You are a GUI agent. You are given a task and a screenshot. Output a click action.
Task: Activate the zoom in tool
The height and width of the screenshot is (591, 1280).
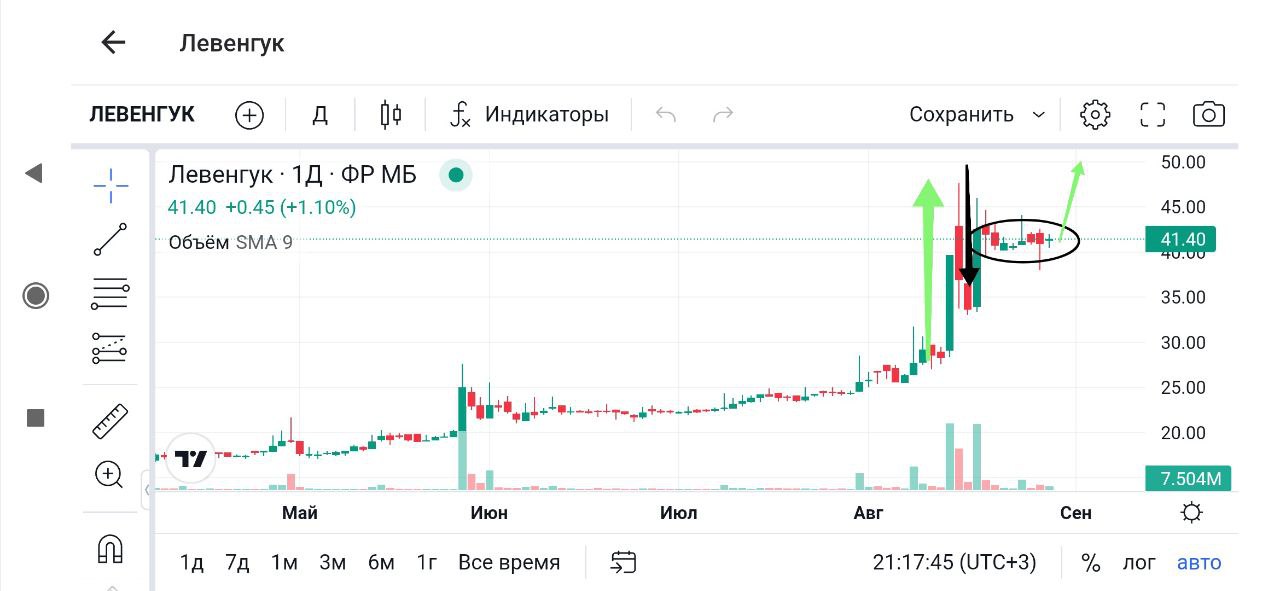pos(109,474)
